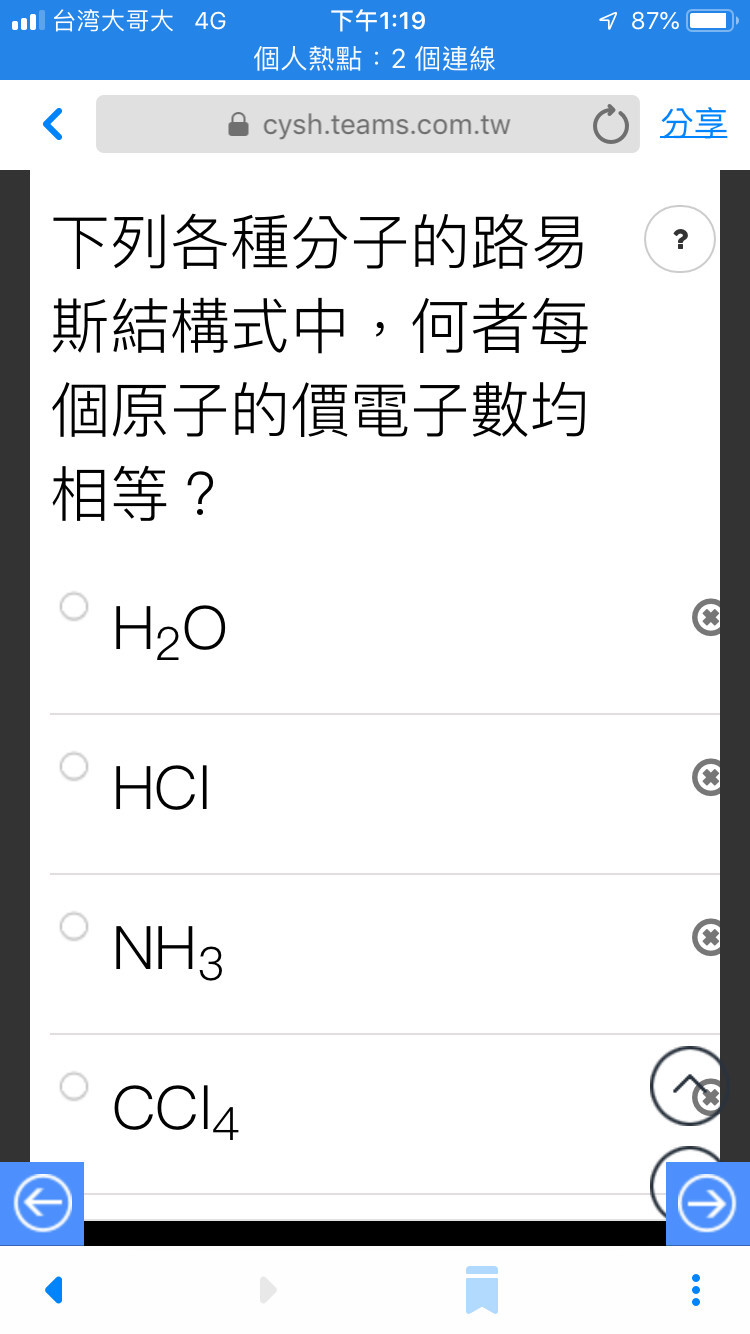This screenshot has height=1334, width=750.
Task: Tap the cysh.teams.com.tw address bar
Action: 367,124
